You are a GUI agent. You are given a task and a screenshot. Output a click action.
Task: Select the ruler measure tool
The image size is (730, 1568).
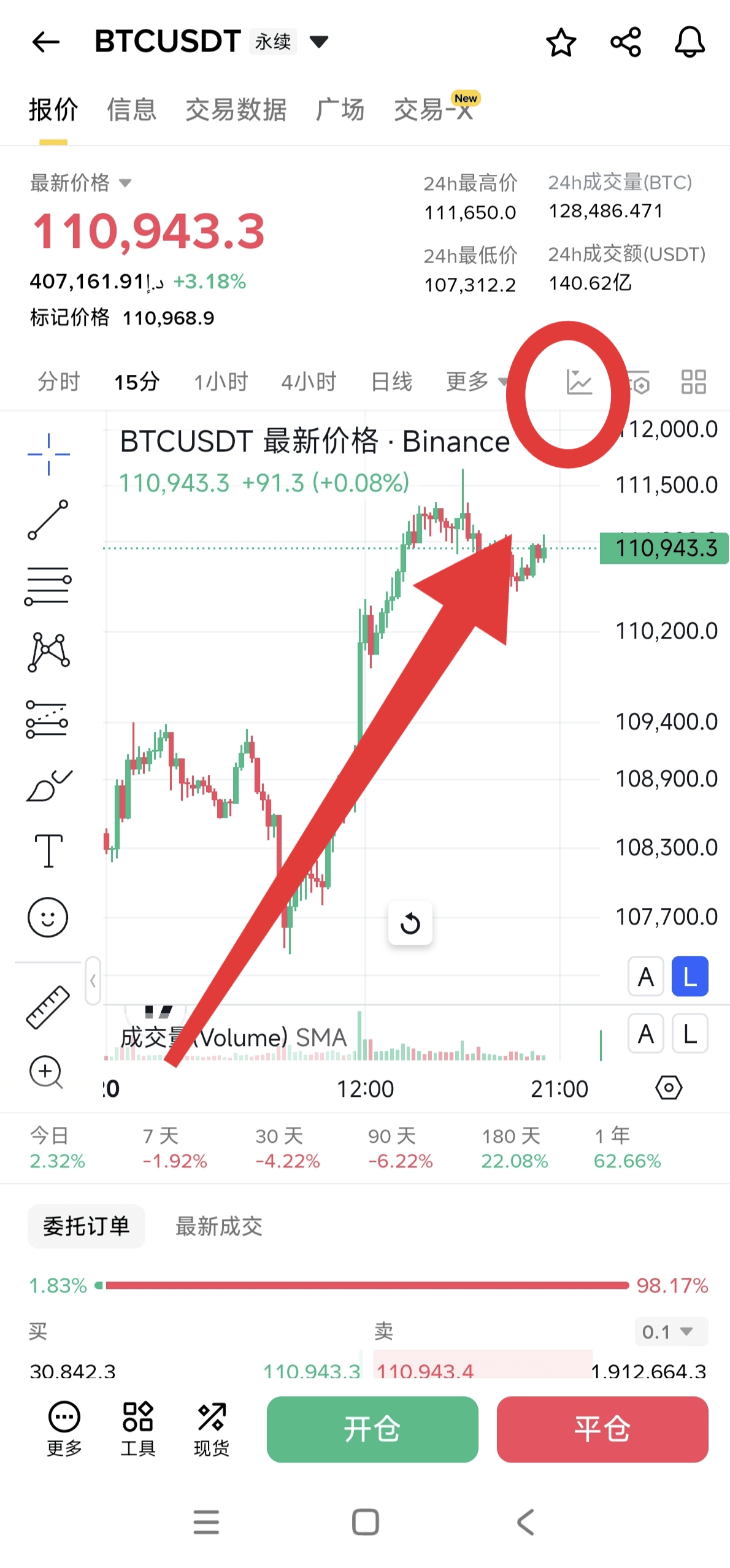[x=48, y=1007]
